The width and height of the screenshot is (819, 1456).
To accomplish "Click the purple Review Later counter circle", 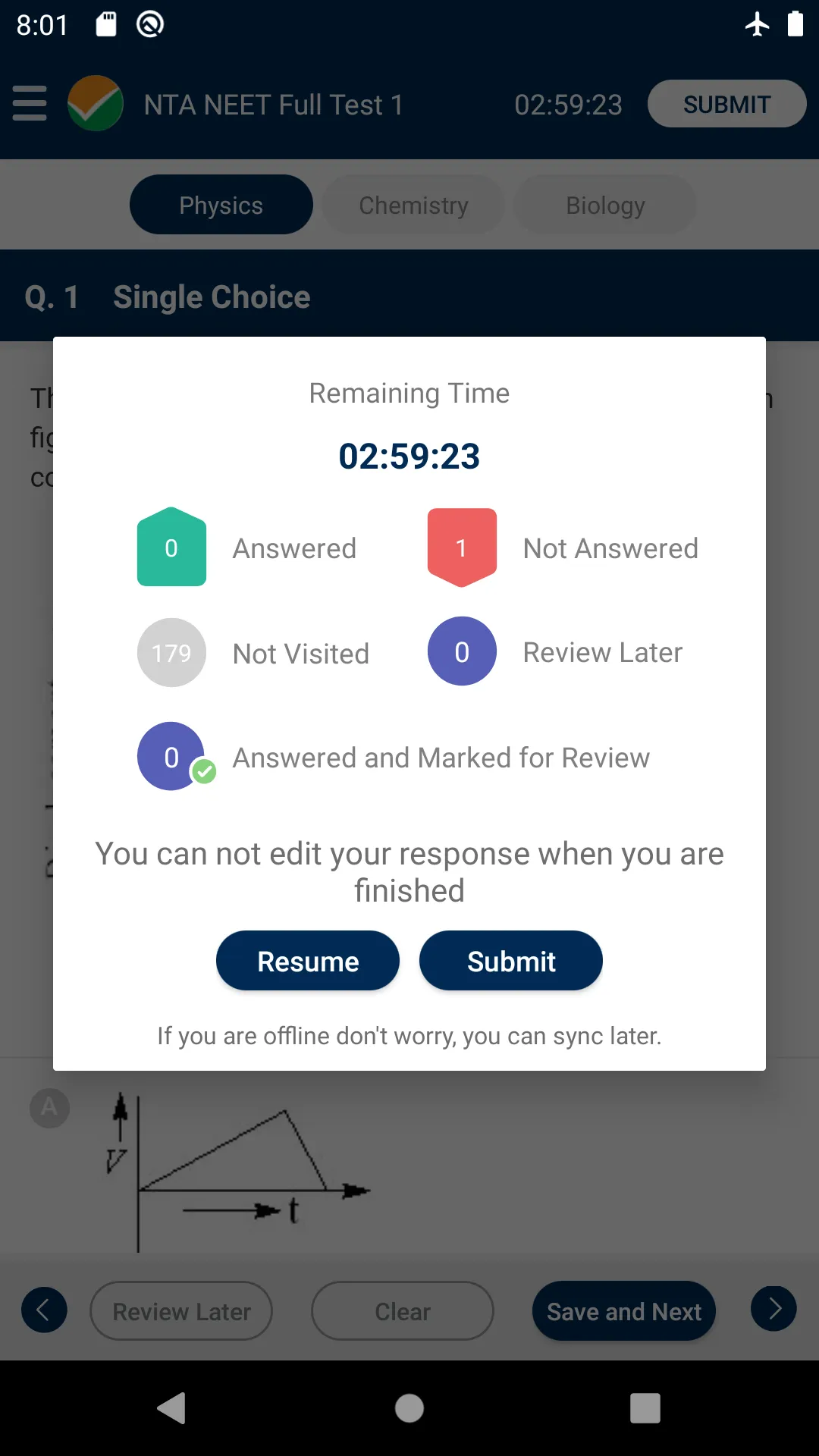I will pos(462,651).
